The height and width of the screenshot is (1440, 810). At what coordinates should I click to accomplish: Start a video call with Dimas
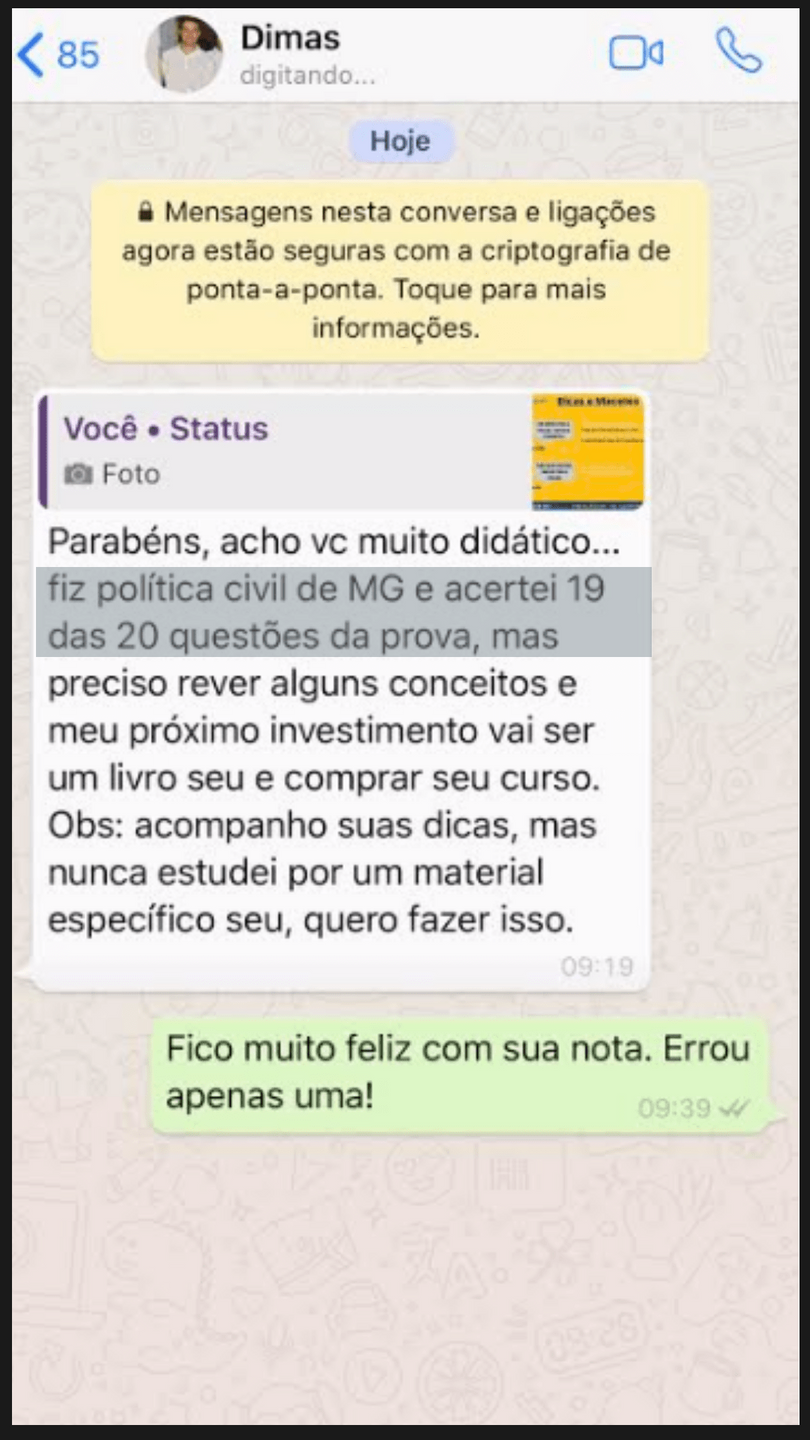pyautogui.click(x=636, y=53)
